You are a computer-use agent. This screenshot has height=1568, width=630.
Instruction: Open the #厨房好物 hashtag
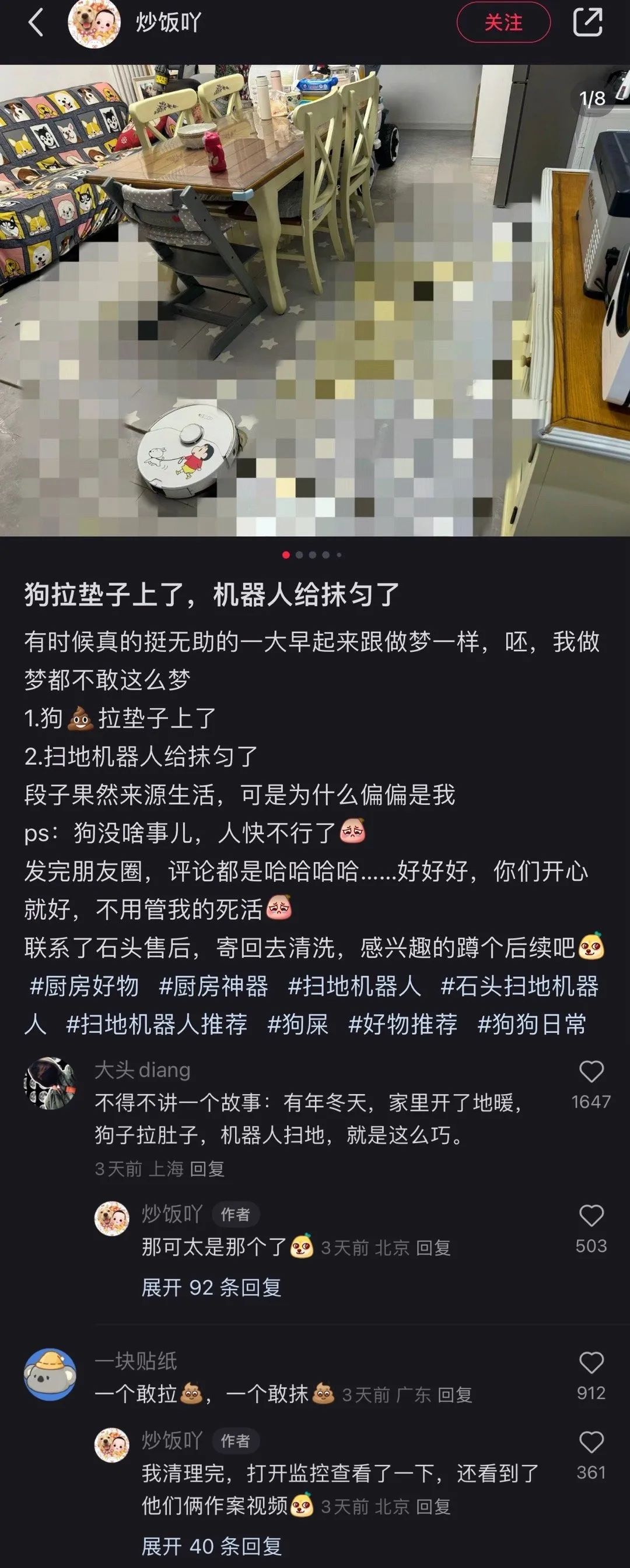pyautogui.click(x=85, y=986)
